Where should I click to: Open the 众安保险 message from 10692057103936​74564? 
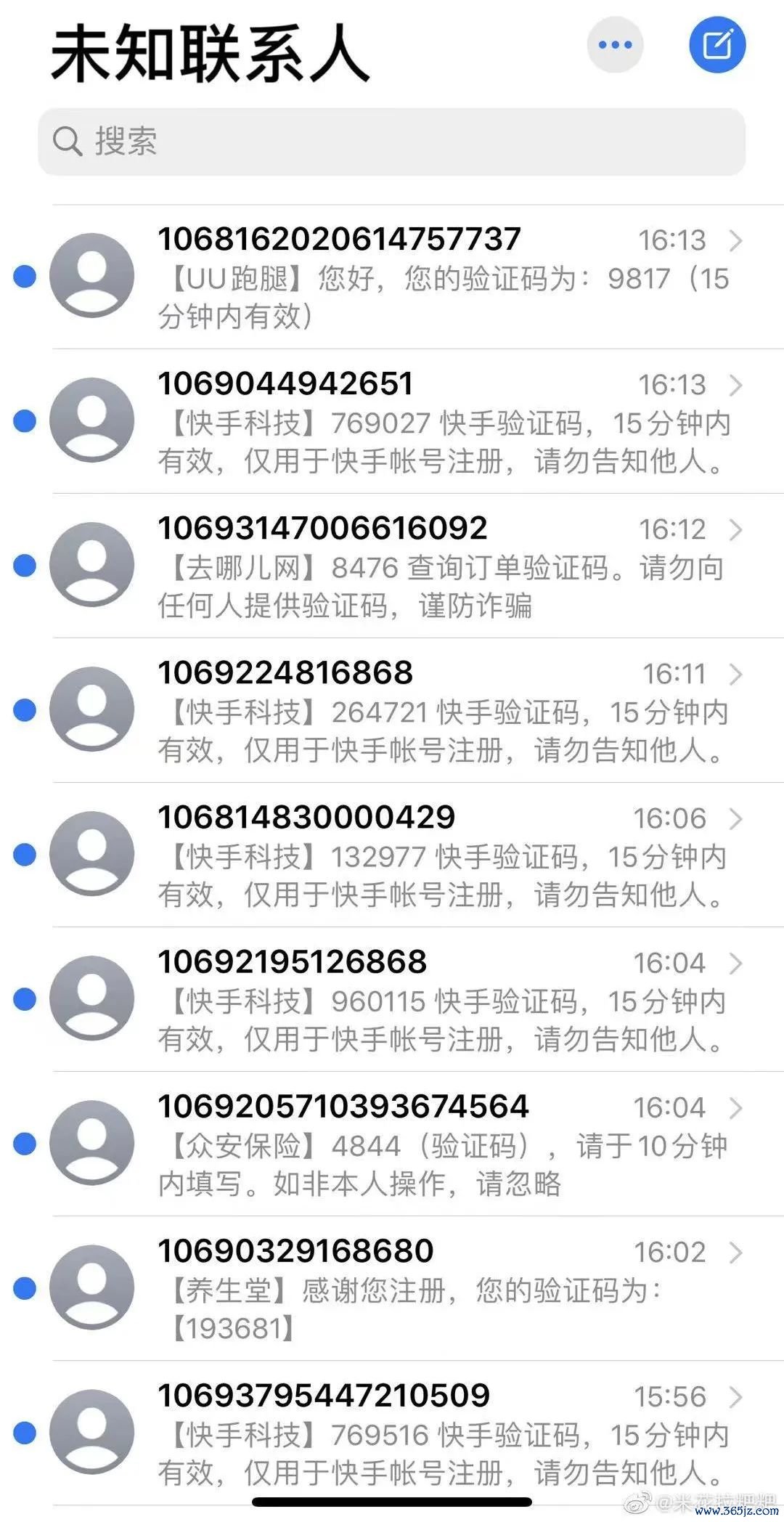point(392,1144)
